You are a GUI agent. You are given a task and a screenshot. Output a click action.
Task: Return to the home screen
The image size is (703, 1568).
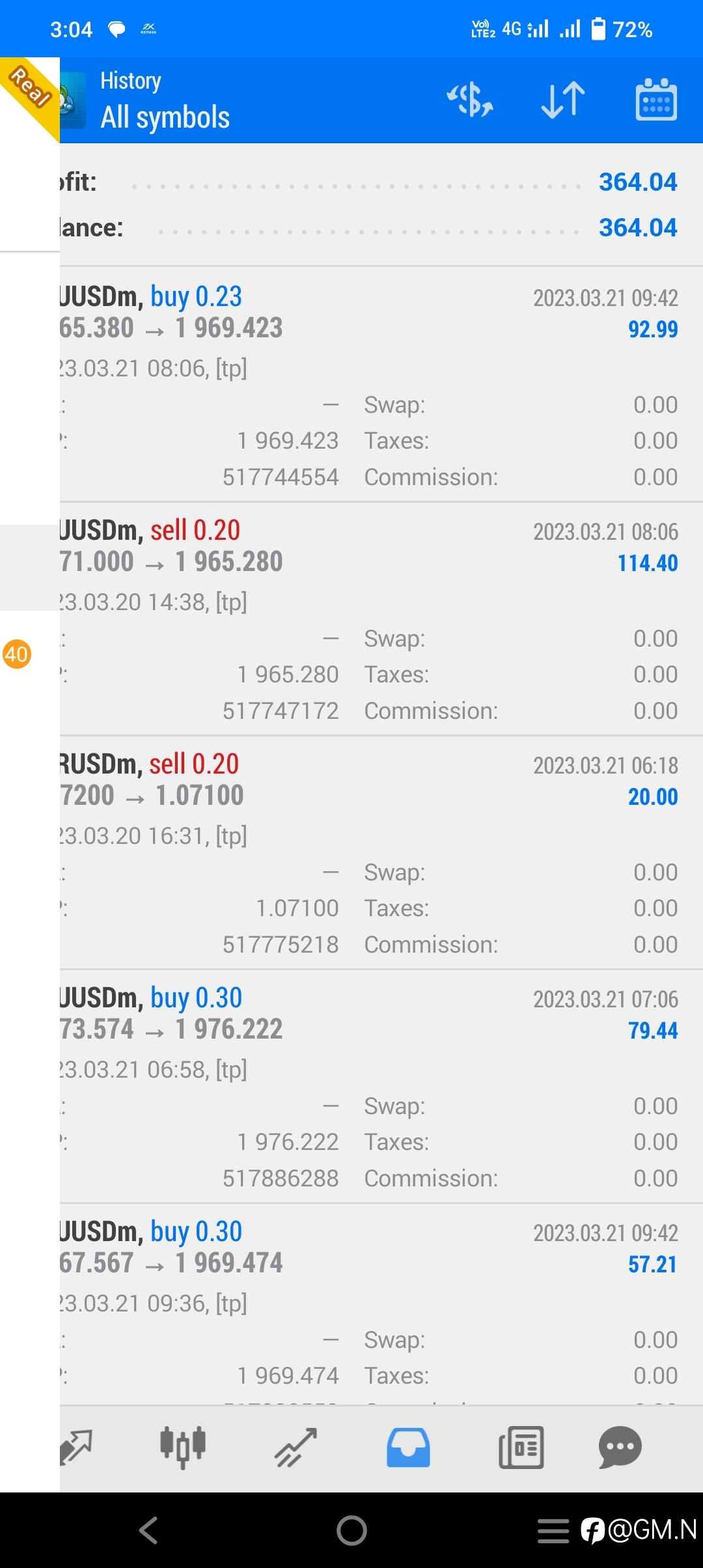pyautogui.click(x=351, y=1530)
